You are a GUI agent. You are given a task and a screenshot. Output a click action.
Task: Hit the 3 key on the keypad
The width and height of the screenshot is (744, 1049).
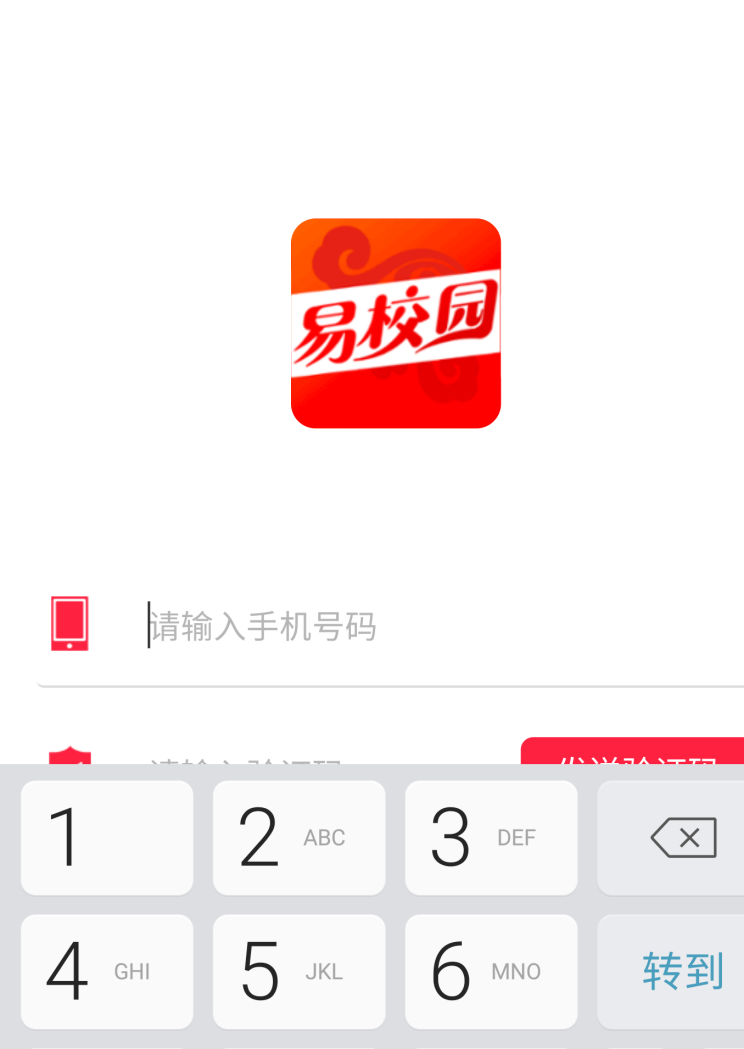(491, 838)
